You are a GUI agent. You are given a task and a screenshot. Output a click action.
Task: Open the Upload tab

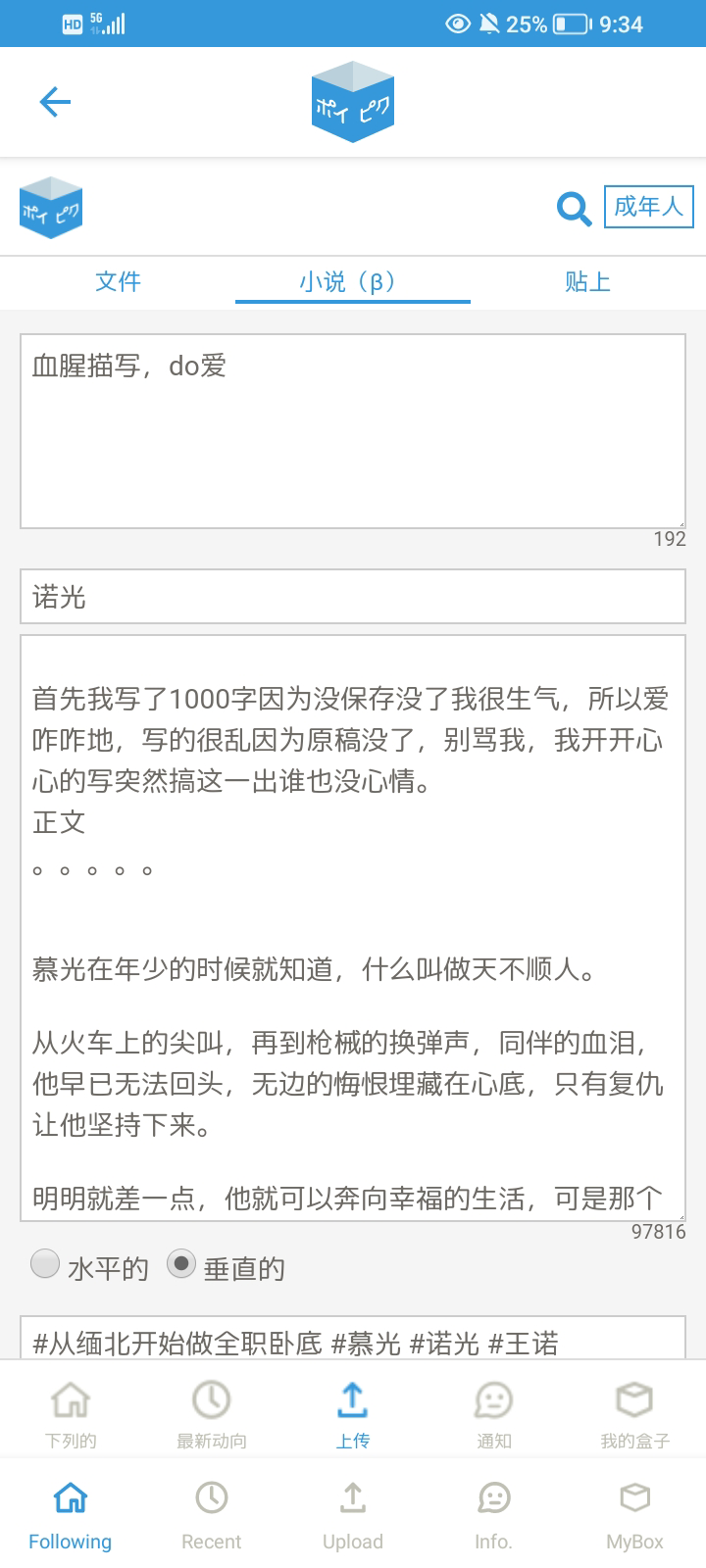(x=352, y=1514)
